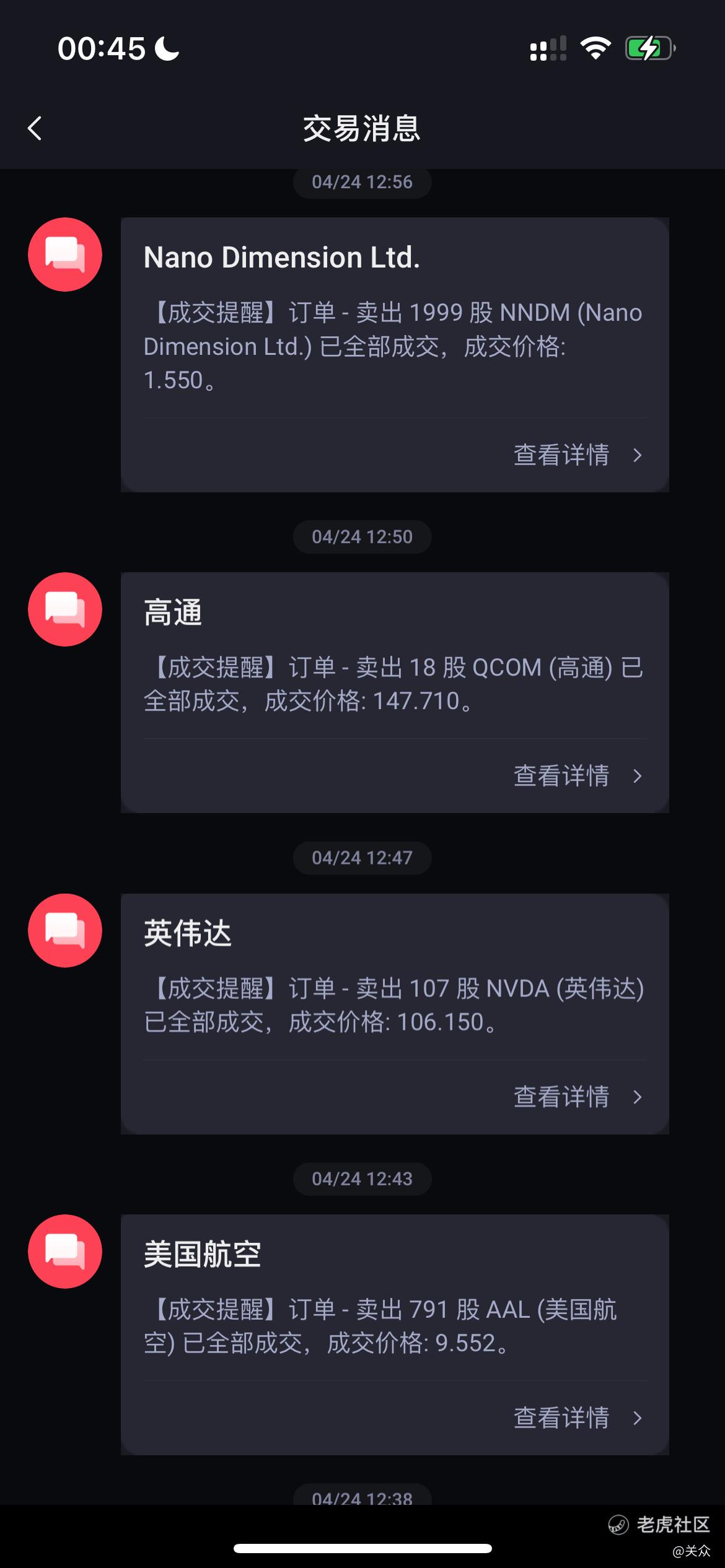Screen dimensions: 725x1568
Task: Select the 英伟达 NVDA trade message card
Action: click(395, 1014)
